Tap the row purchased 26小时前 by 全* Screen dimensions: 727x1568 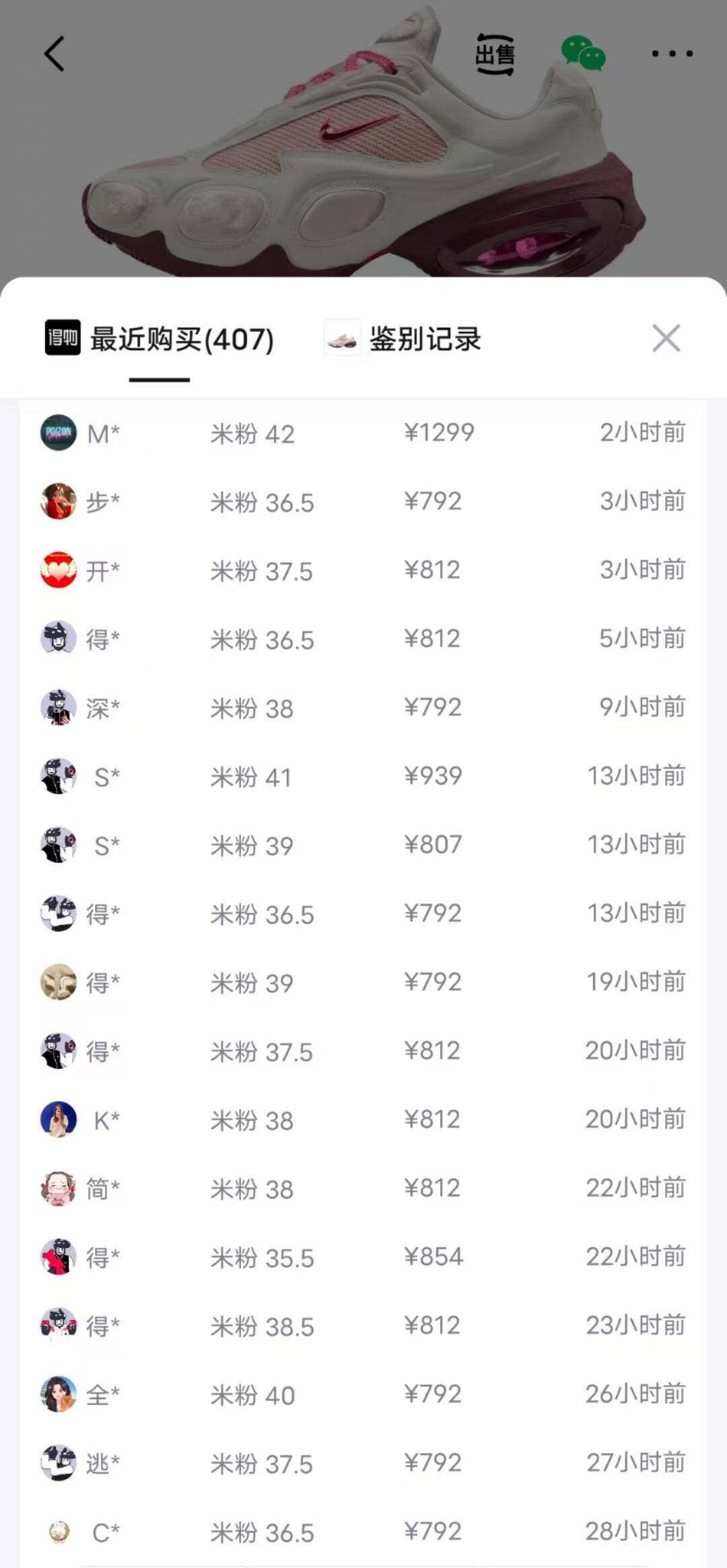pyautogui.click(x=363, y=1395)
